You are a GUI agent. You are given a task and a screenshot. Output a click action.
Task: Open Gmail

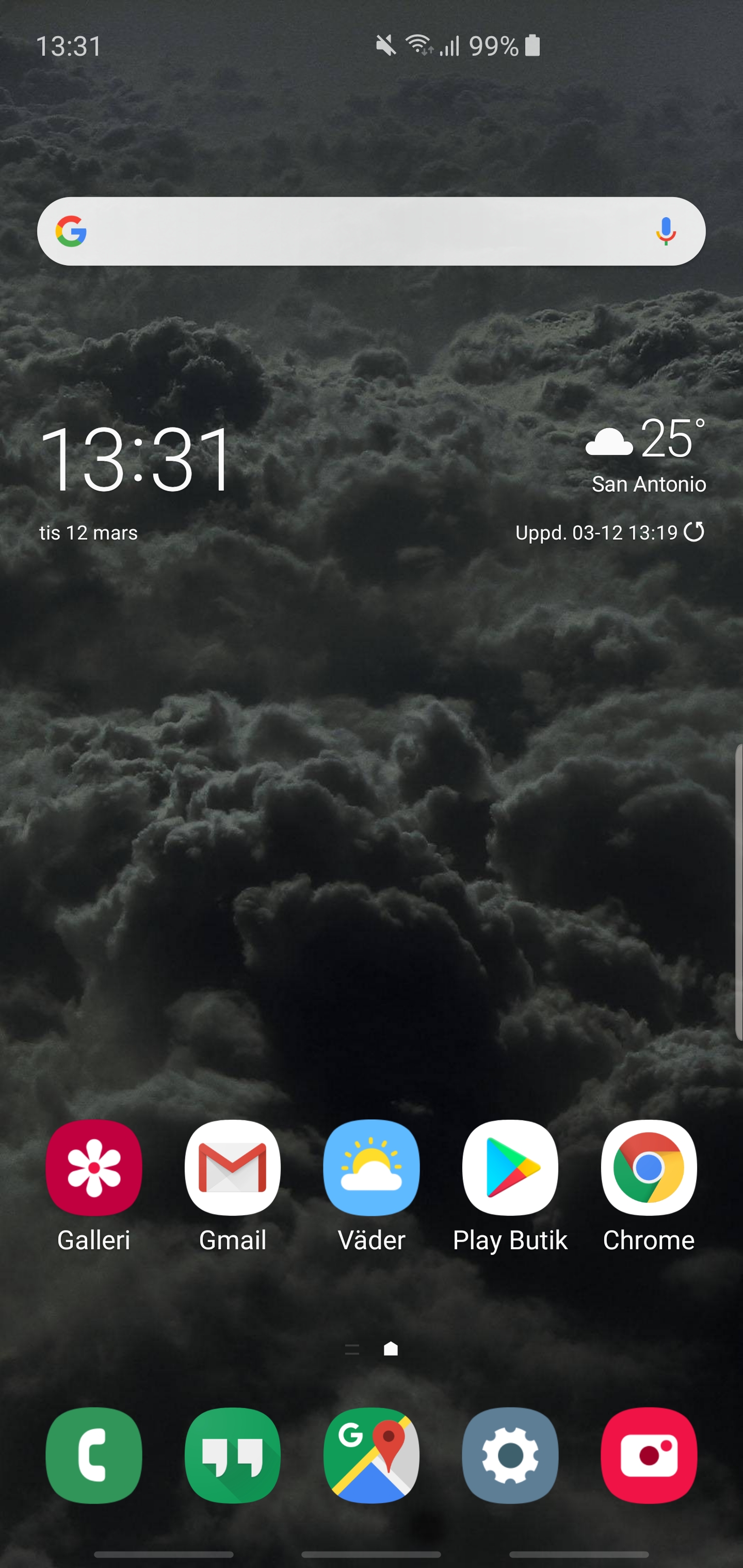point(233,1186)
